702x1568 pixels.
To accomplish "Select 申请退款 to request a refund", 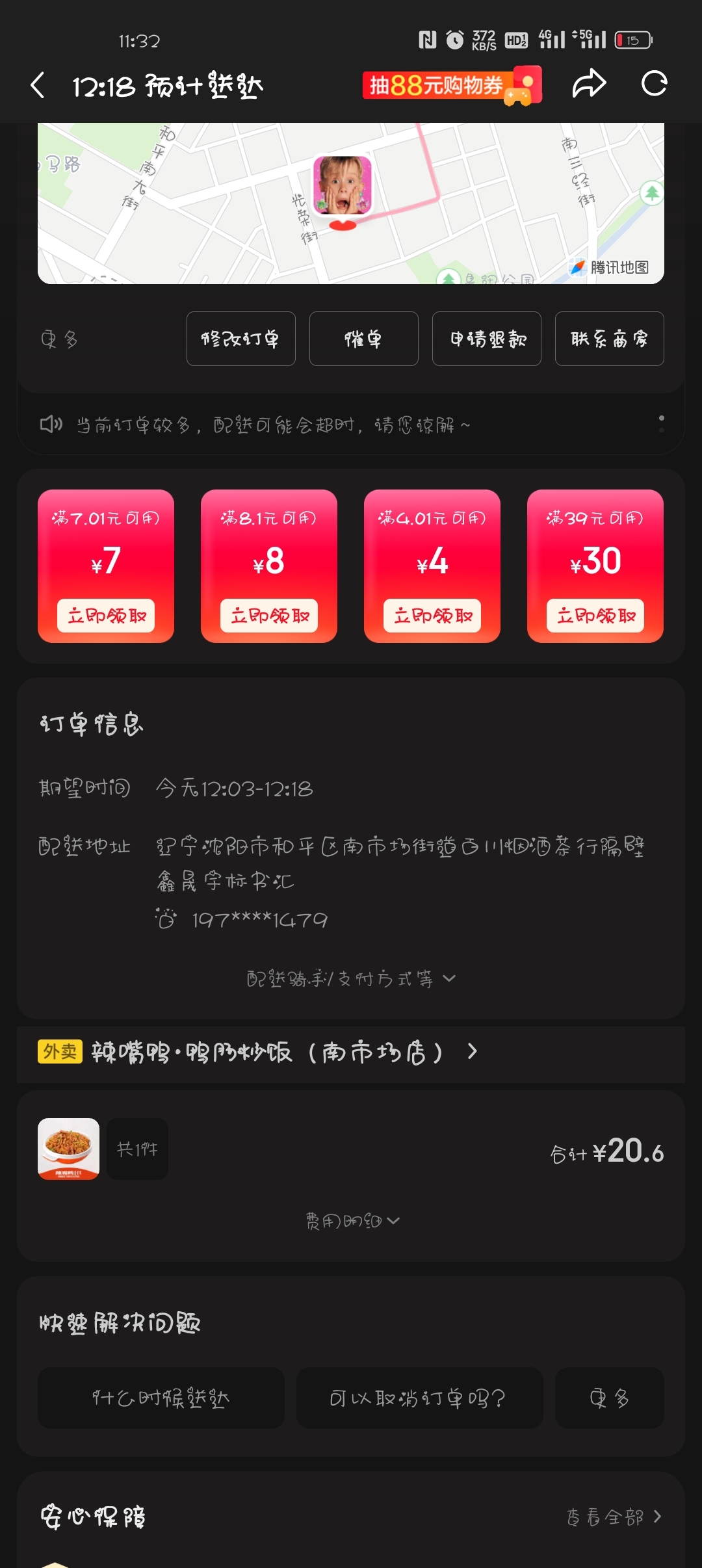I will pyautogui.click(x=486, y=339).
